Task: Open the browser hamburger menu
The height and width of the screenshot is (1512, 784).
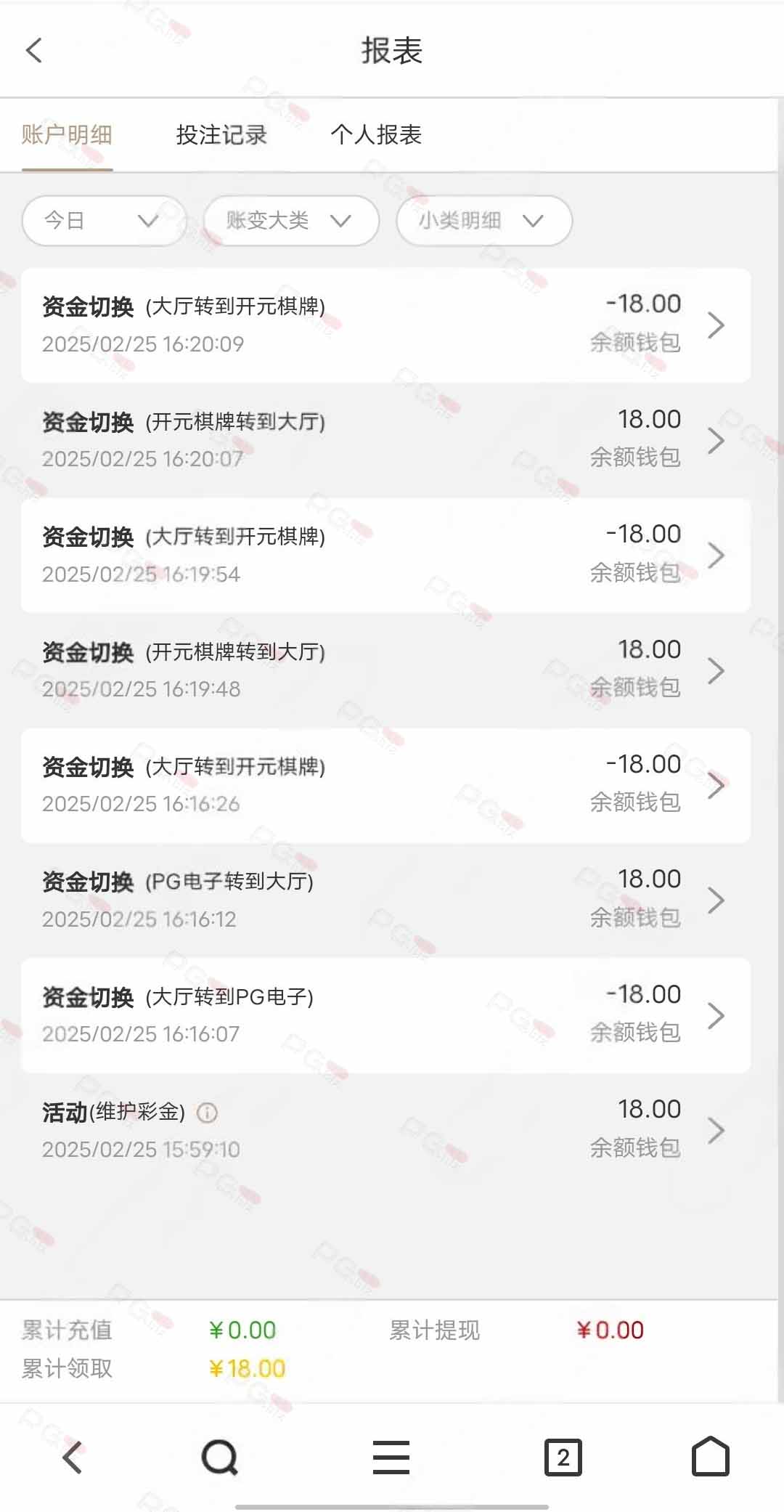Action: (x=391, y=1457)
